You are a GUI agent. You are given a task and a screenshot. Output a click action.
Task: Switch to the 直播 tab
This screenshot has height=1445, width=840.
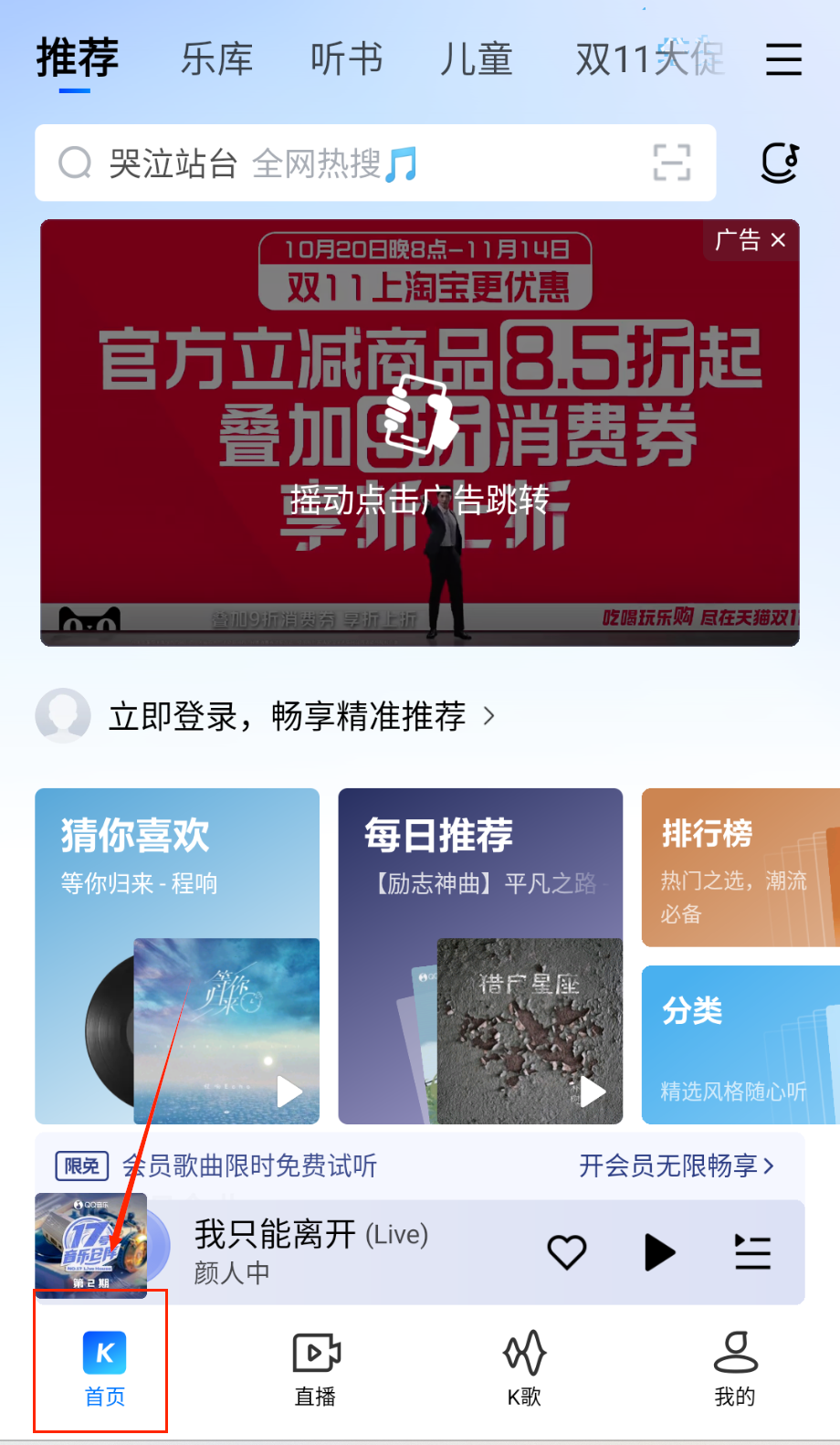(316, 1369)
